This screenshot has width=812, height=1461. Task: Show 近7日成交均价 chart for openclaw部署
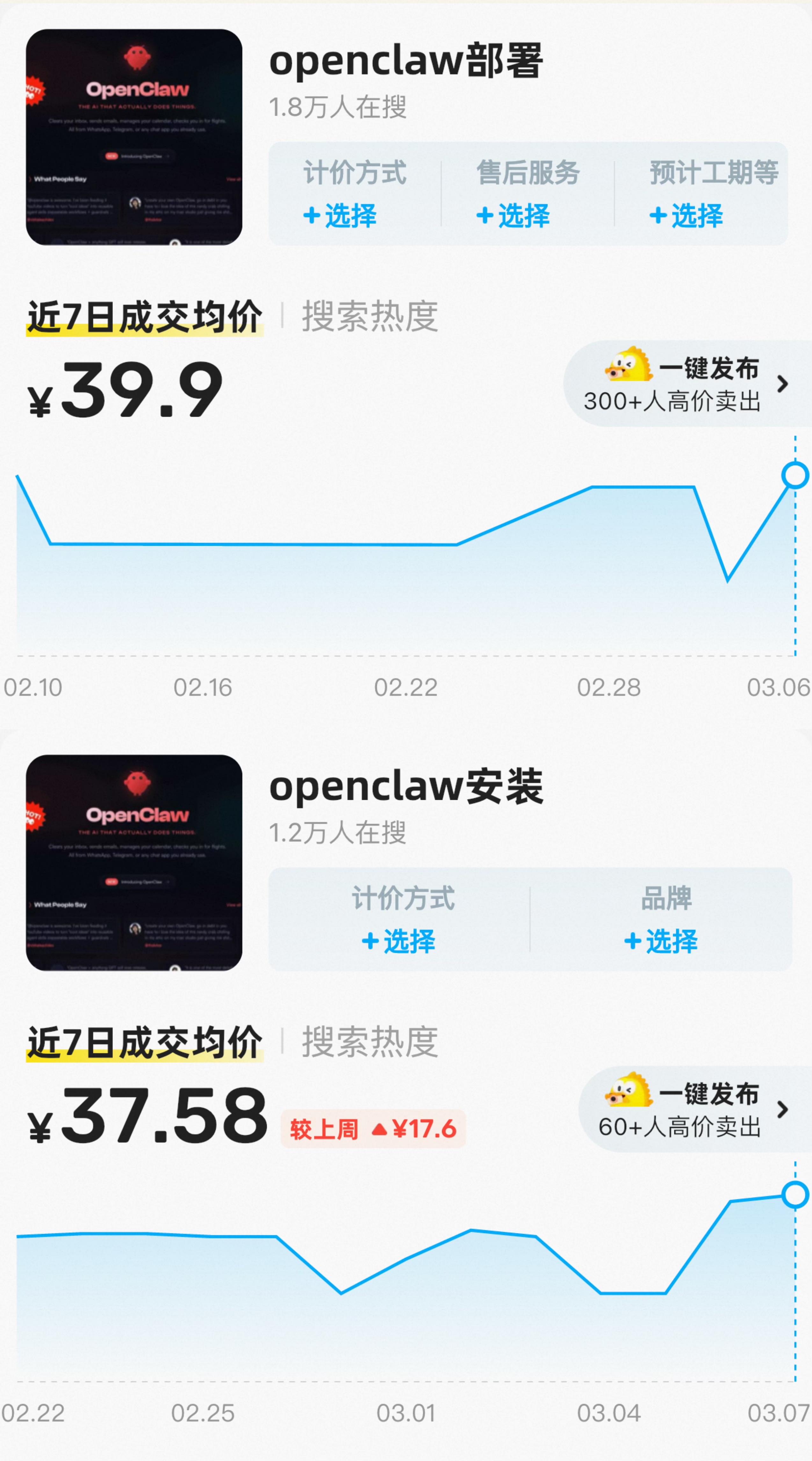click(145, 316)
